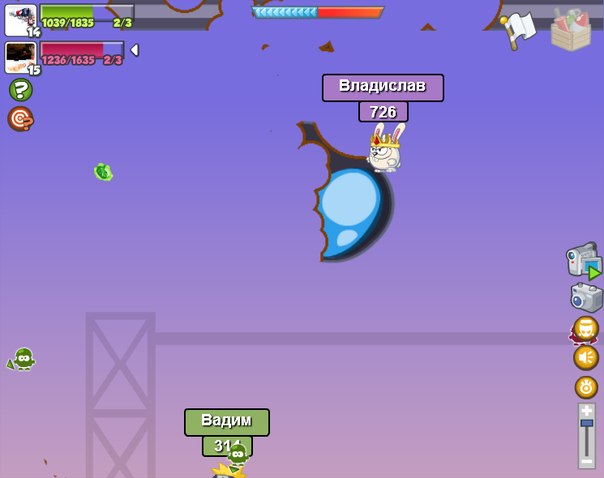Zoom in with the plus button
The image size is (604, 478).
click(587, 410)
